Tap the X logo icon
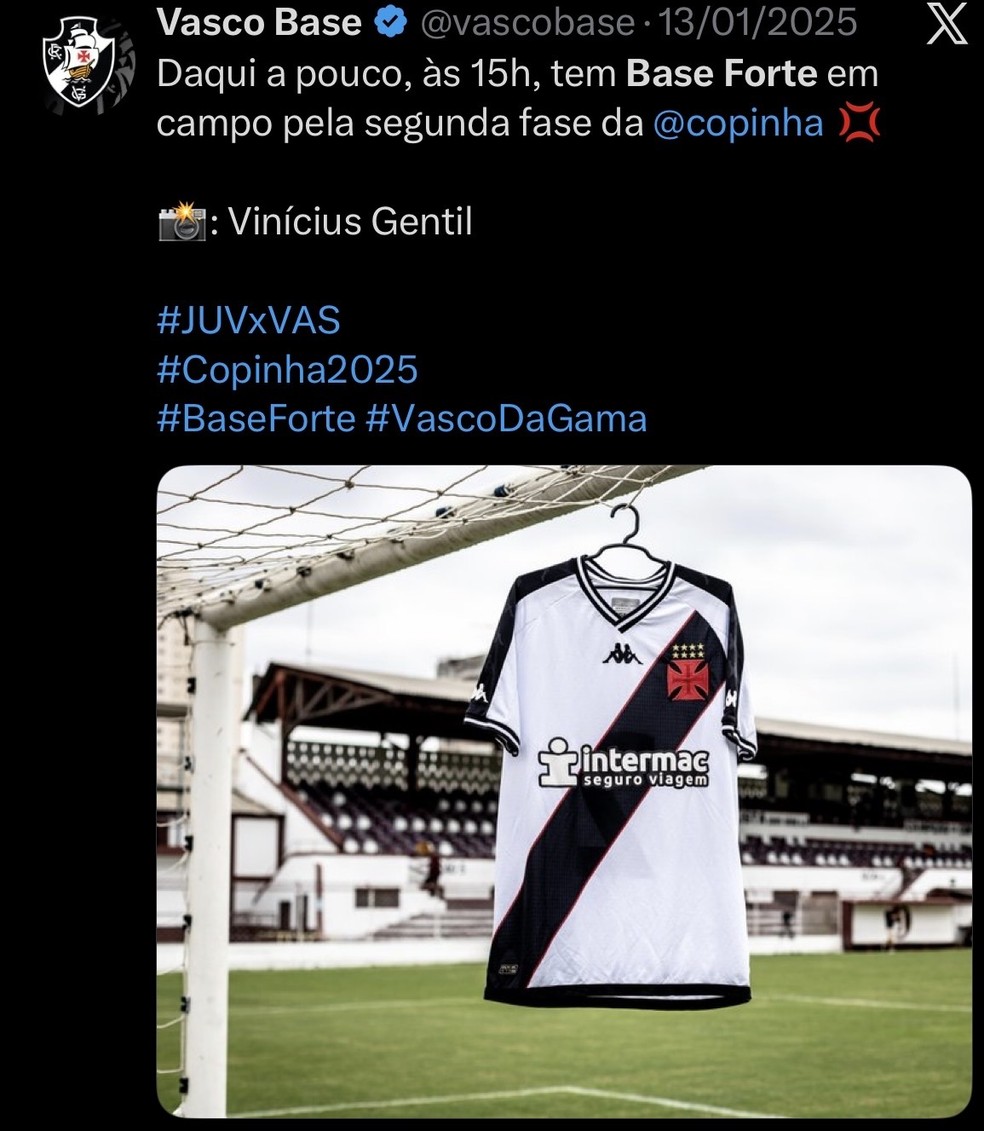 tap(946, 24)
